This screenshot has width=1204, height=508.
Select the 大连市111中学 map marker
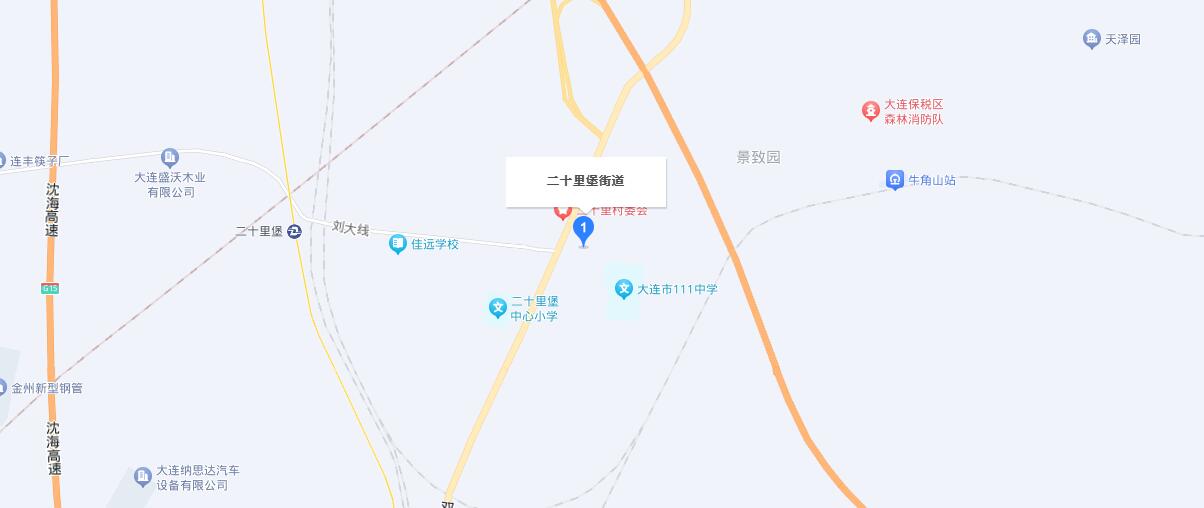pos(624,290)
